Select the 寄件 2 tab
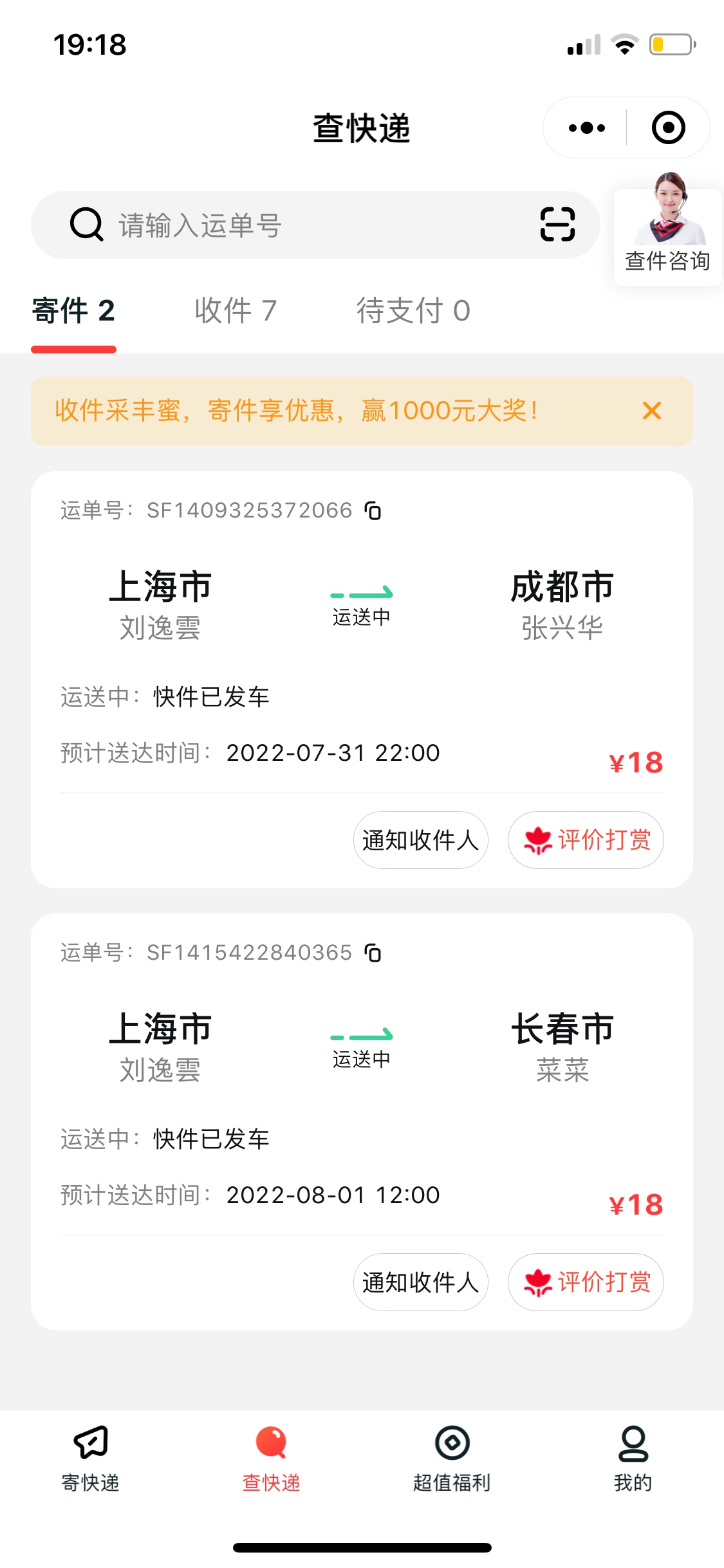The width and height of the screenshot is (724, 1568). tap(73, 311)
